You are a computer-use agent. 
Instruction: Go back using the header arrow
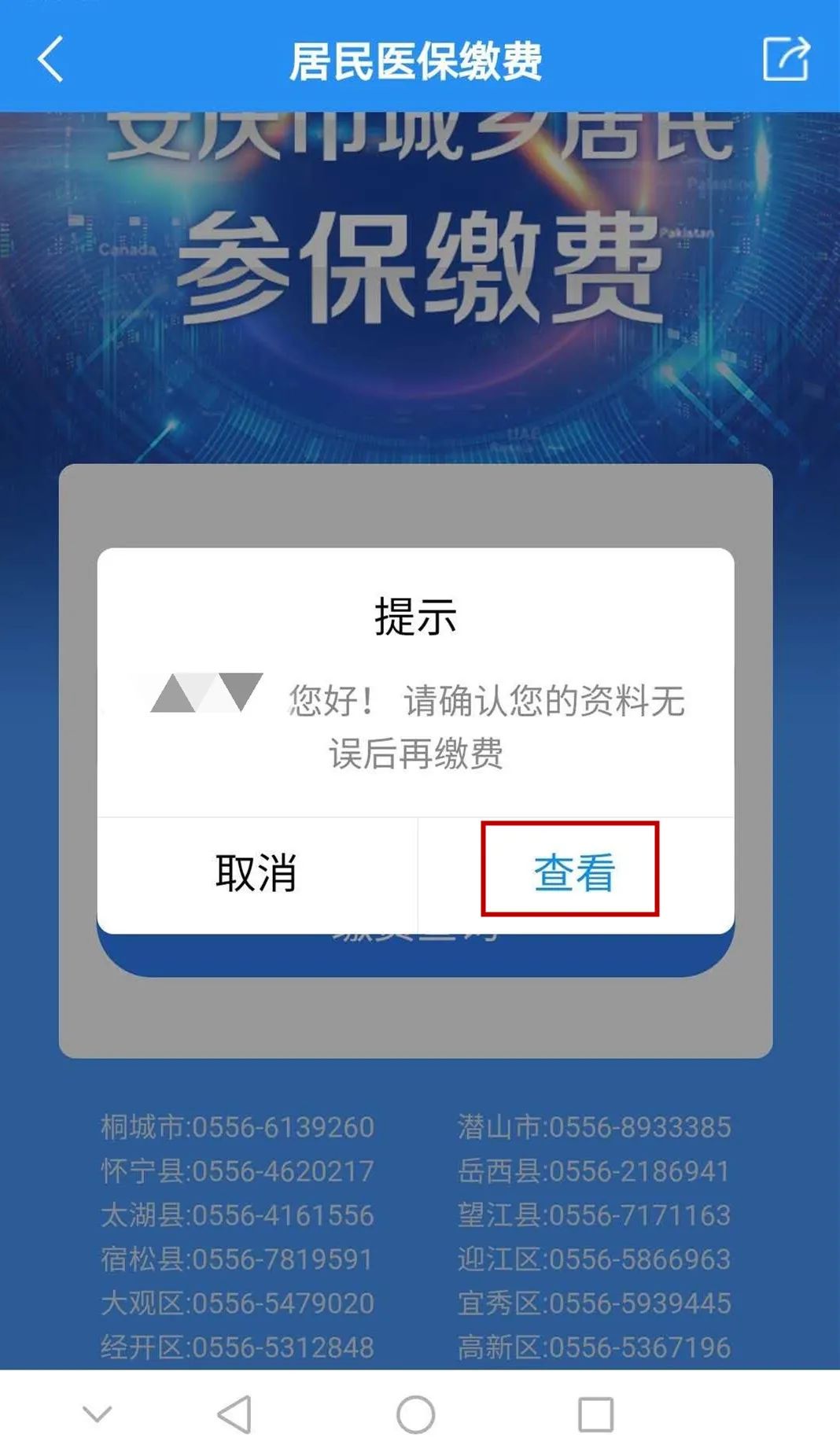(51, 60)
